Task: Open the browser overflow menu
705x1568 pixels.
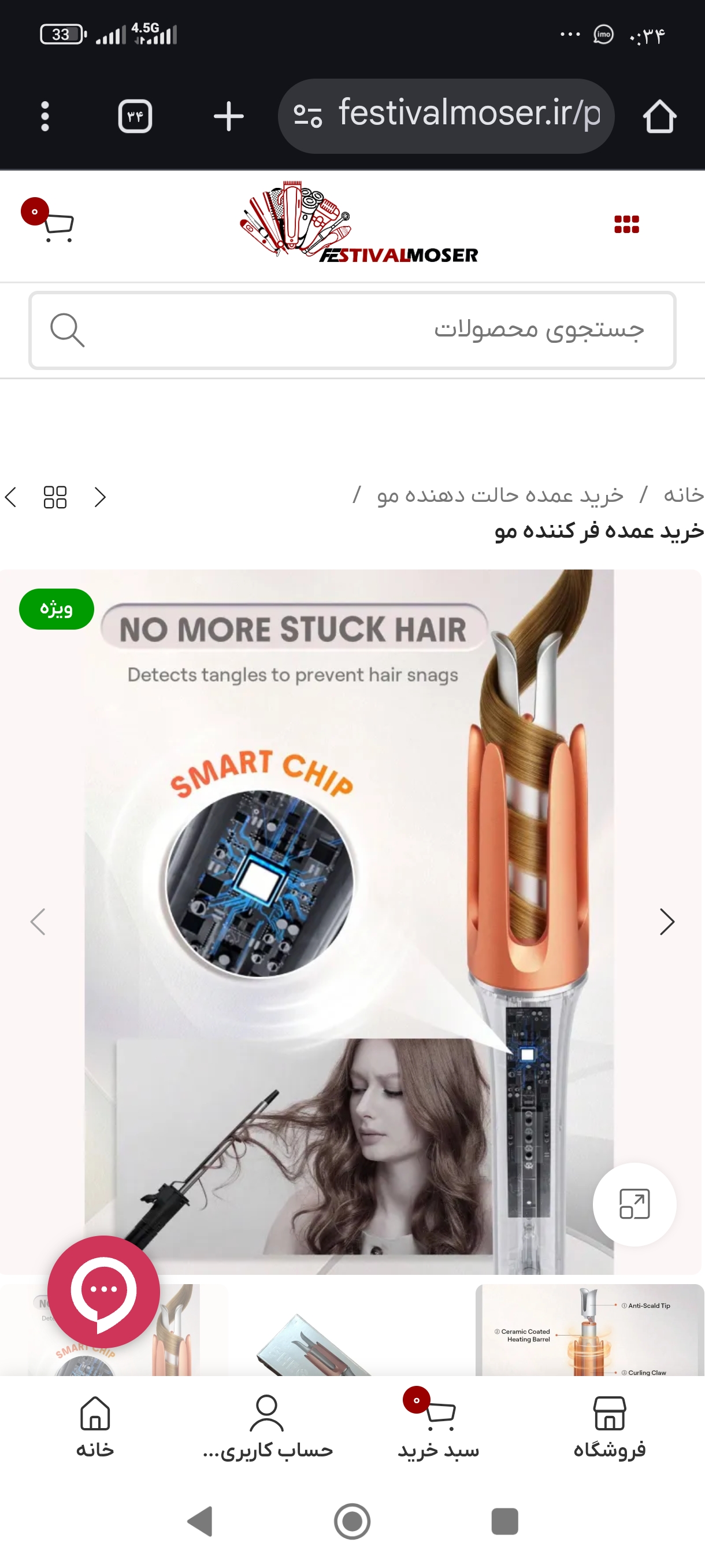Action: [x=44, y=116]
